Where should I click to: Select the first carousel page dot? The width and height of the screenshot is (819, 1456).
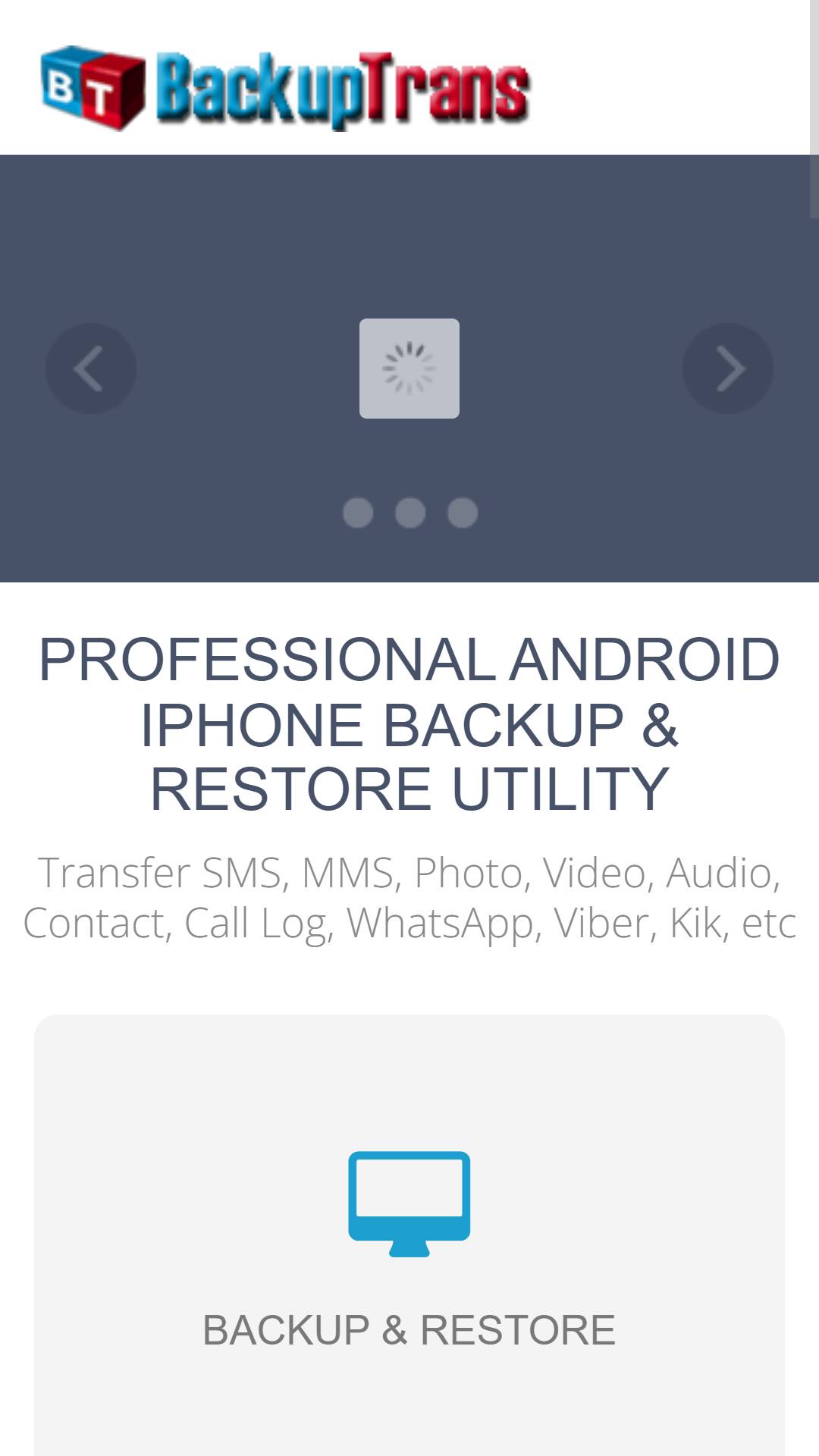coord(358,513)
